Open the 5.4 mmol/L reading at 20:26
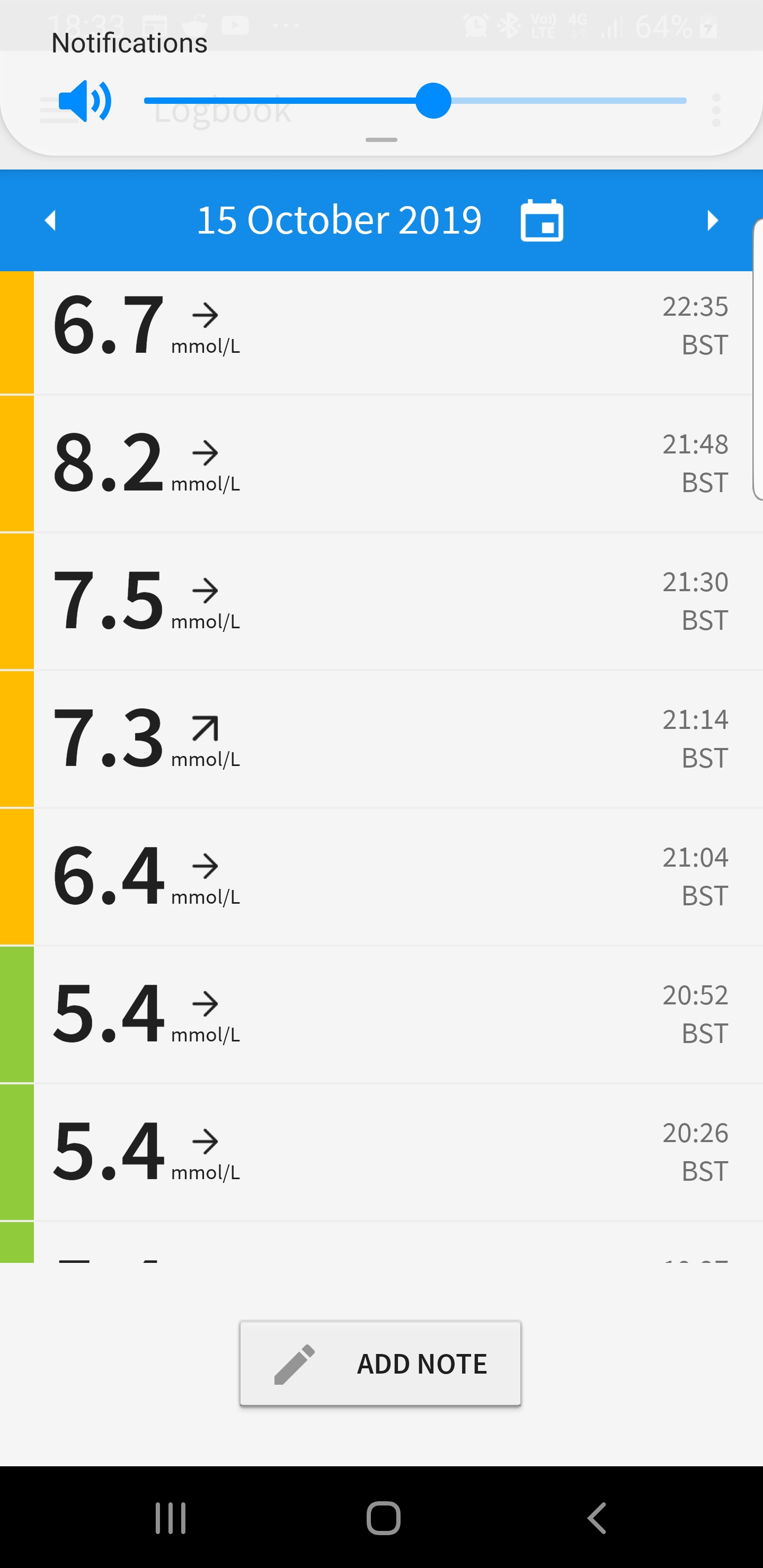Image resolution: width=763 pixels, height=1568 pixels. (381, 1152)
